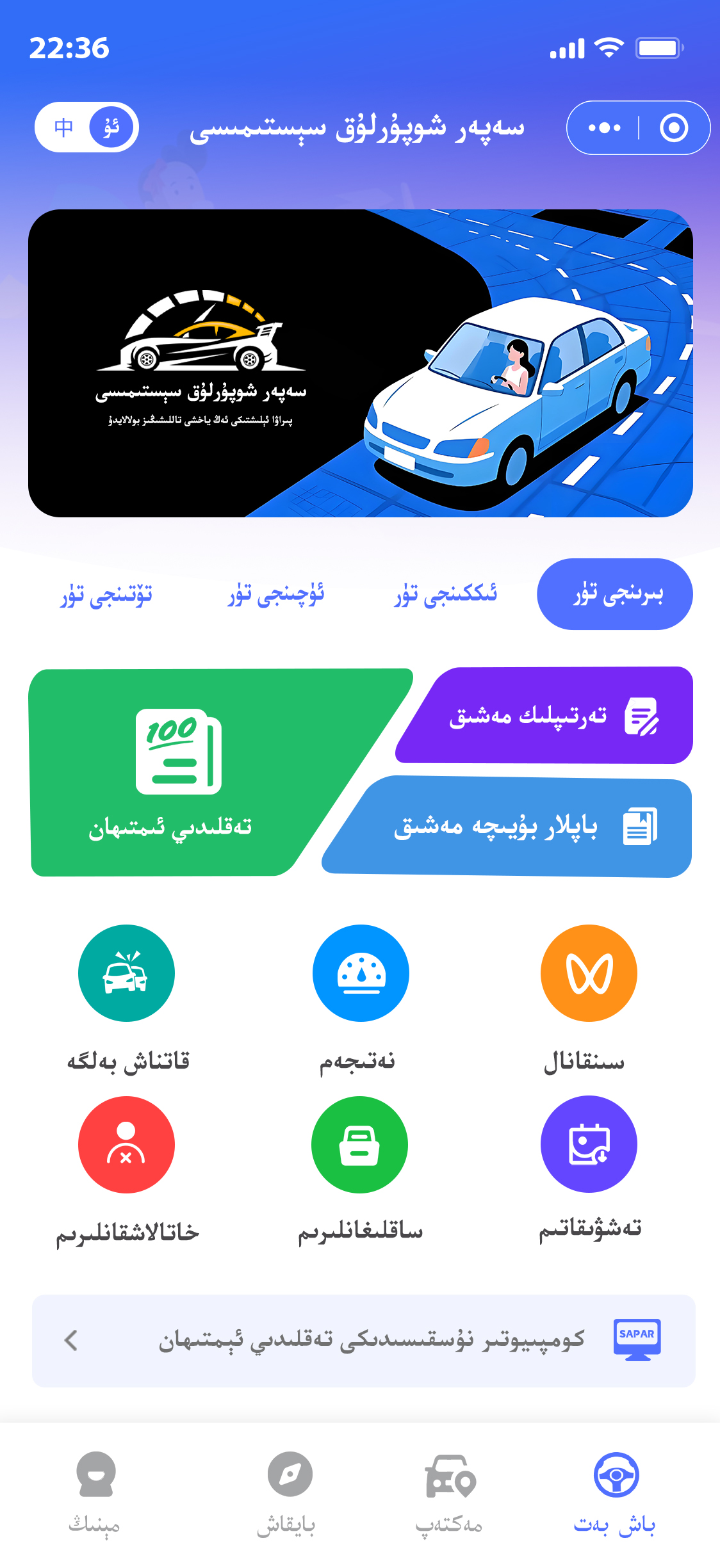
Task: Switch to ئۈچىنجى تۈر tab
Action: [x=276, y=594]
